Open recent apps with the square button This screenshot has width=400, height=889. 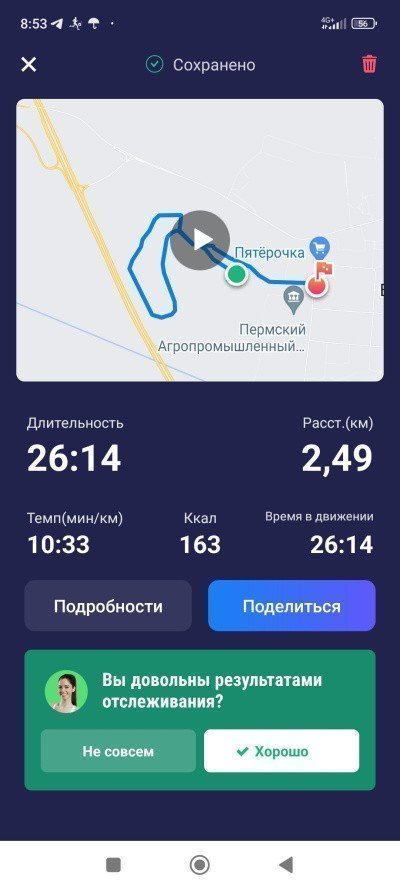[x=113, y=865]
